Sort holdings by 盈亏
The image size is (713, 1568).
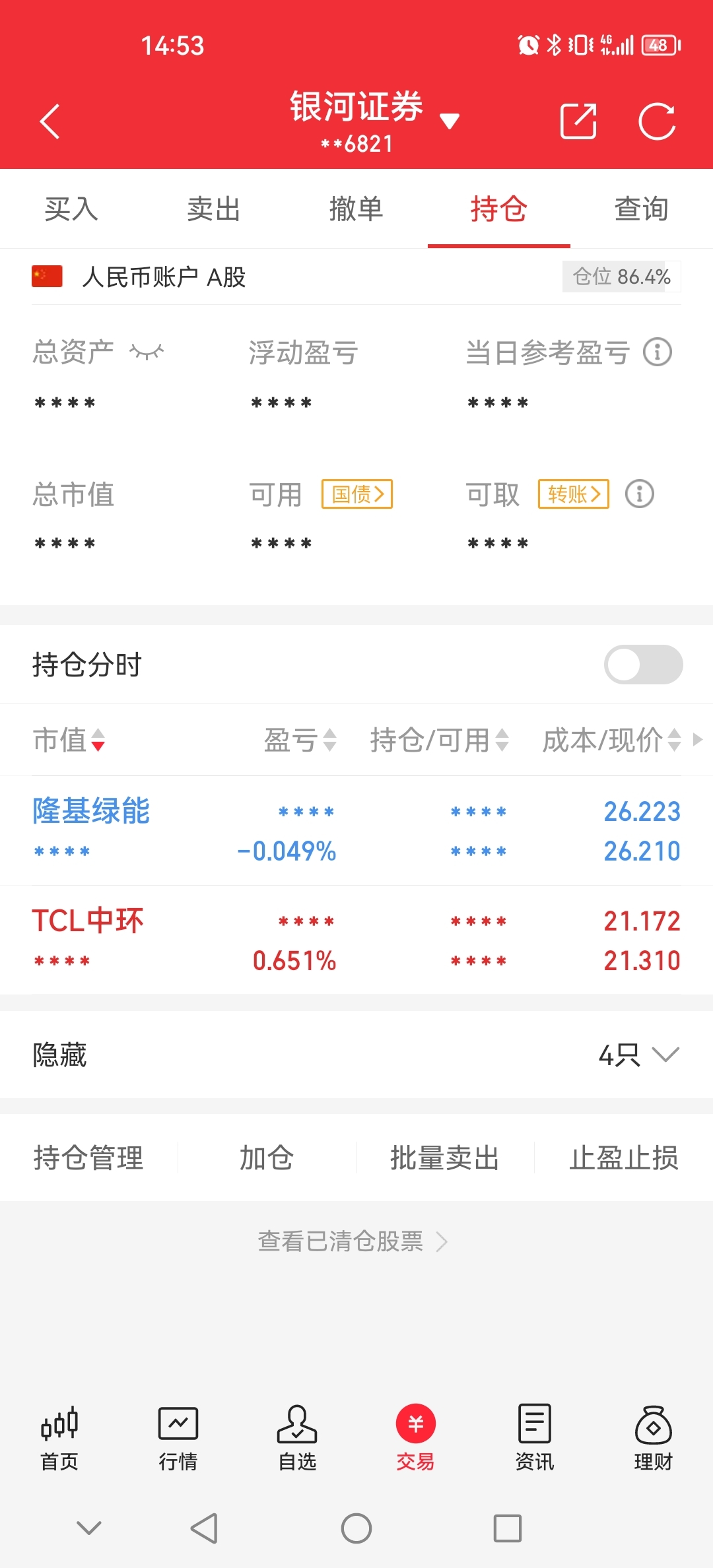click(x=300, y=740)
